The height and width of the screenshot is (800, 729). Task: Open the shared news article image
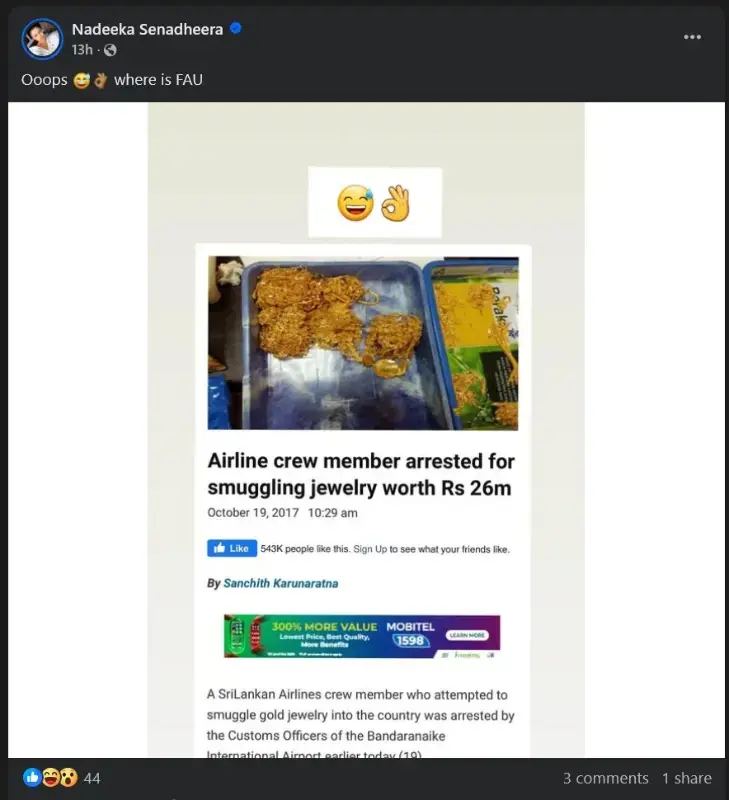click(x=366, y=430)
